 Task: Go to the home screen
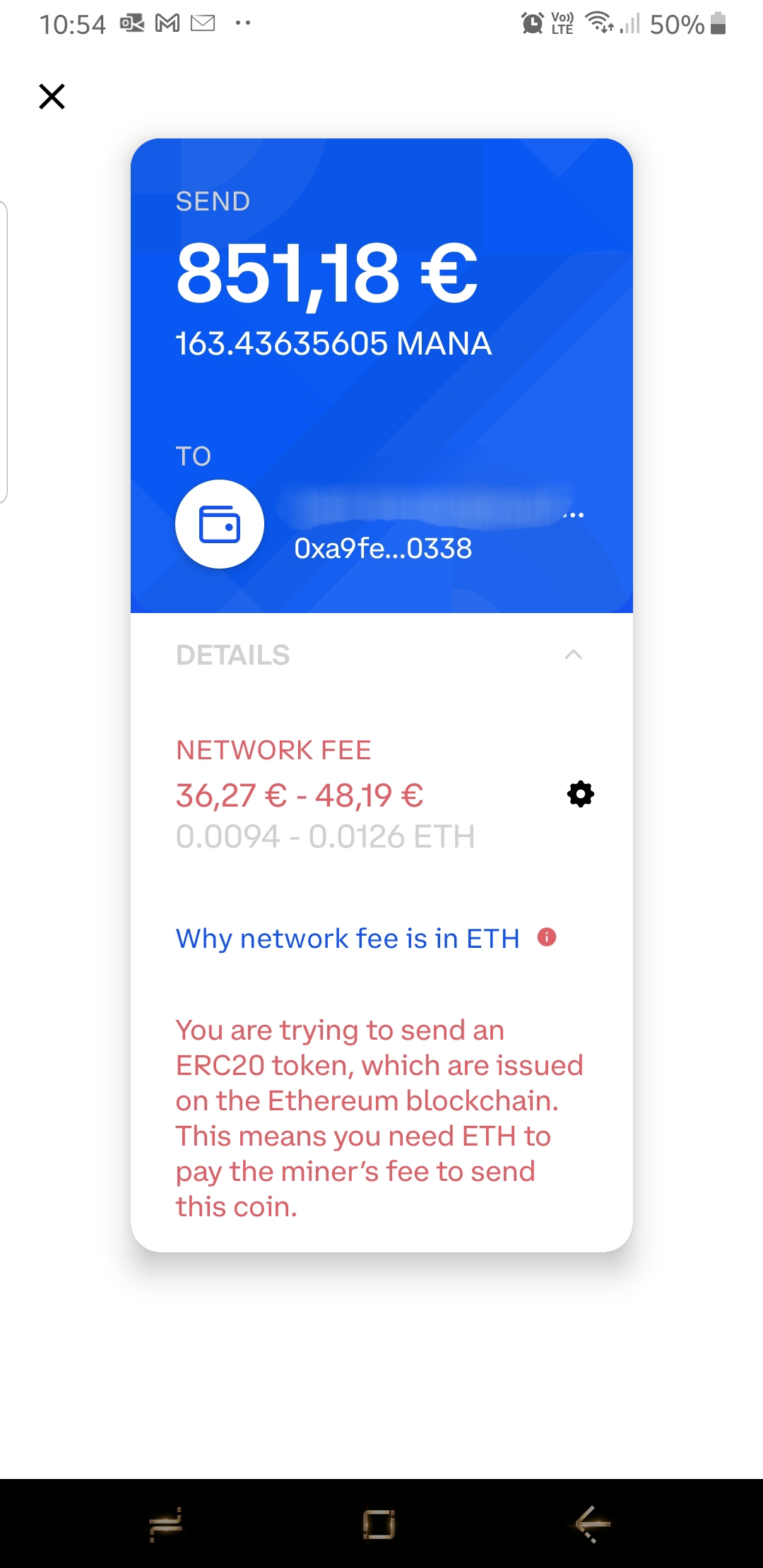pyautogui.click(x=379, y=1523)
